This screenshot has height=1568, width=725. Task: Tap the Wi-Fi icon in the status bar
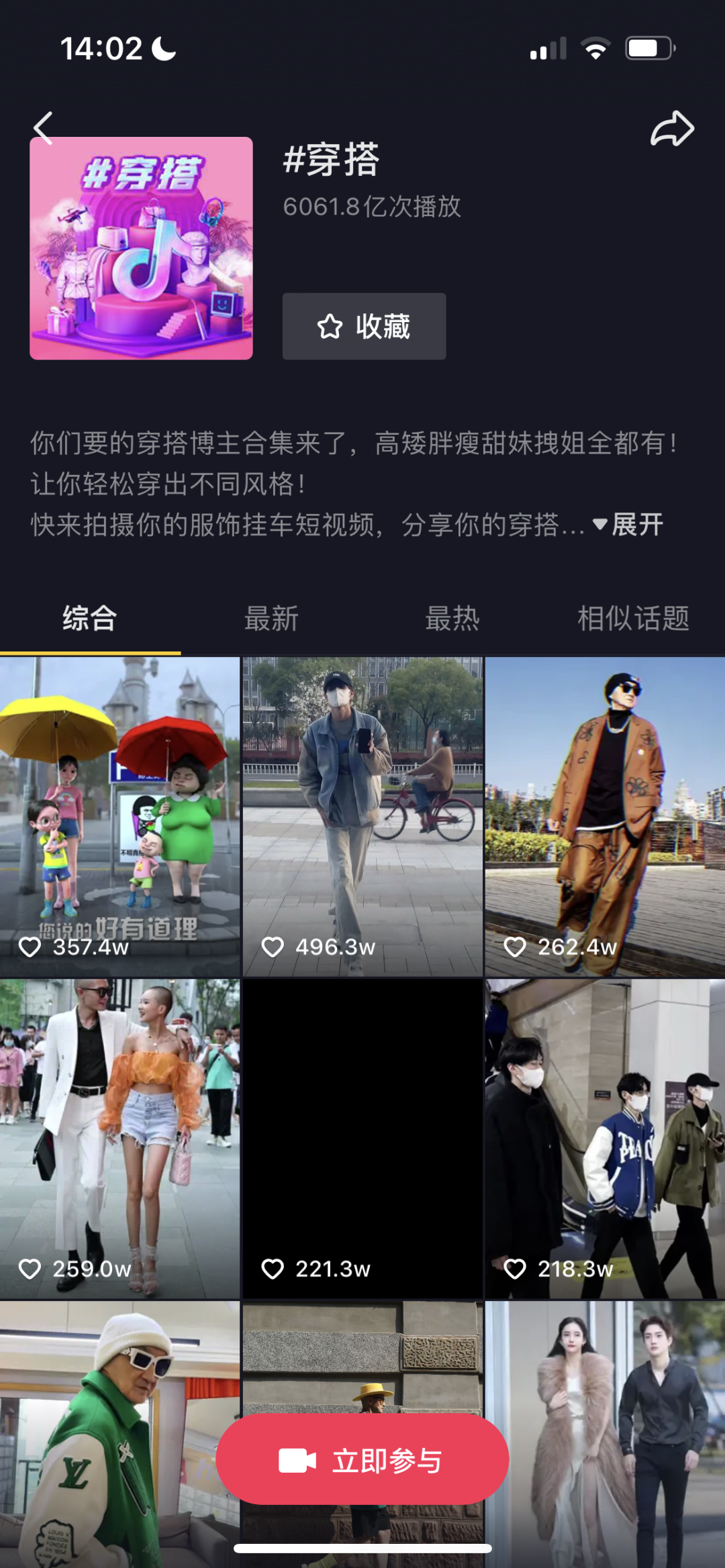(x=595, y=47)
